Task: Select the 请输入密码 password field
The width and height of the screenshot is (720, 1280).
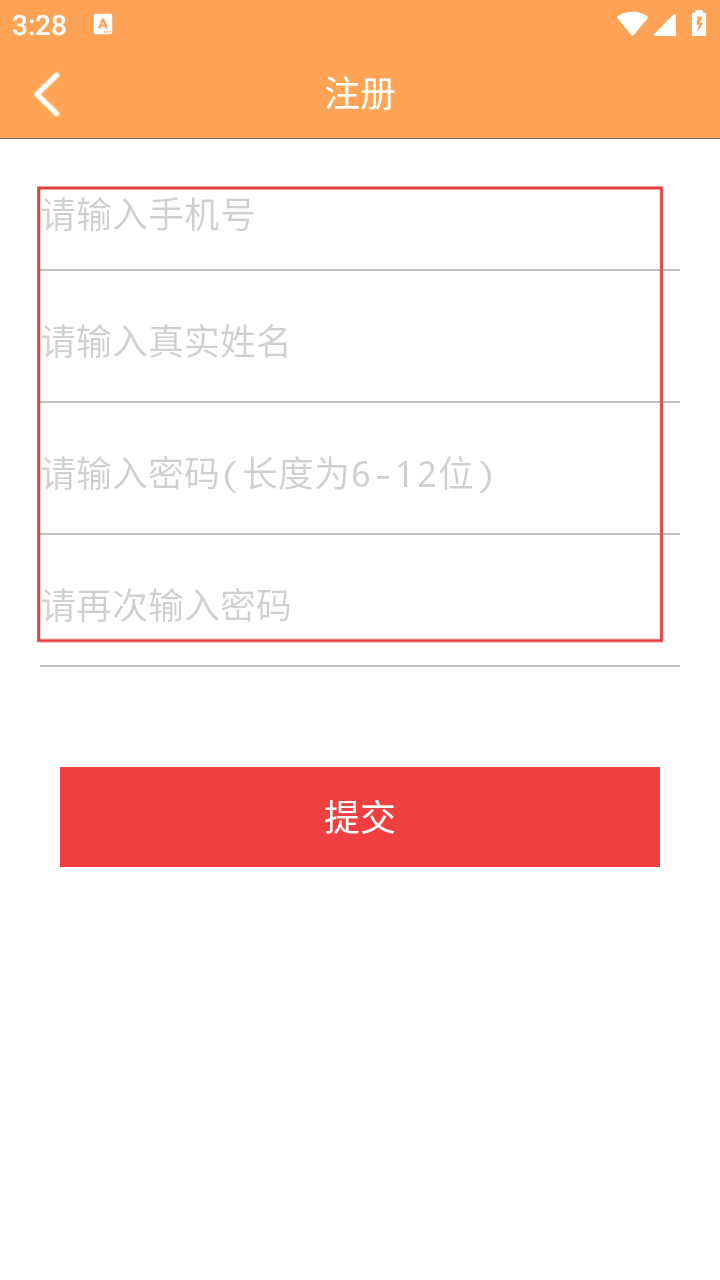Action: tap(350, 474)
